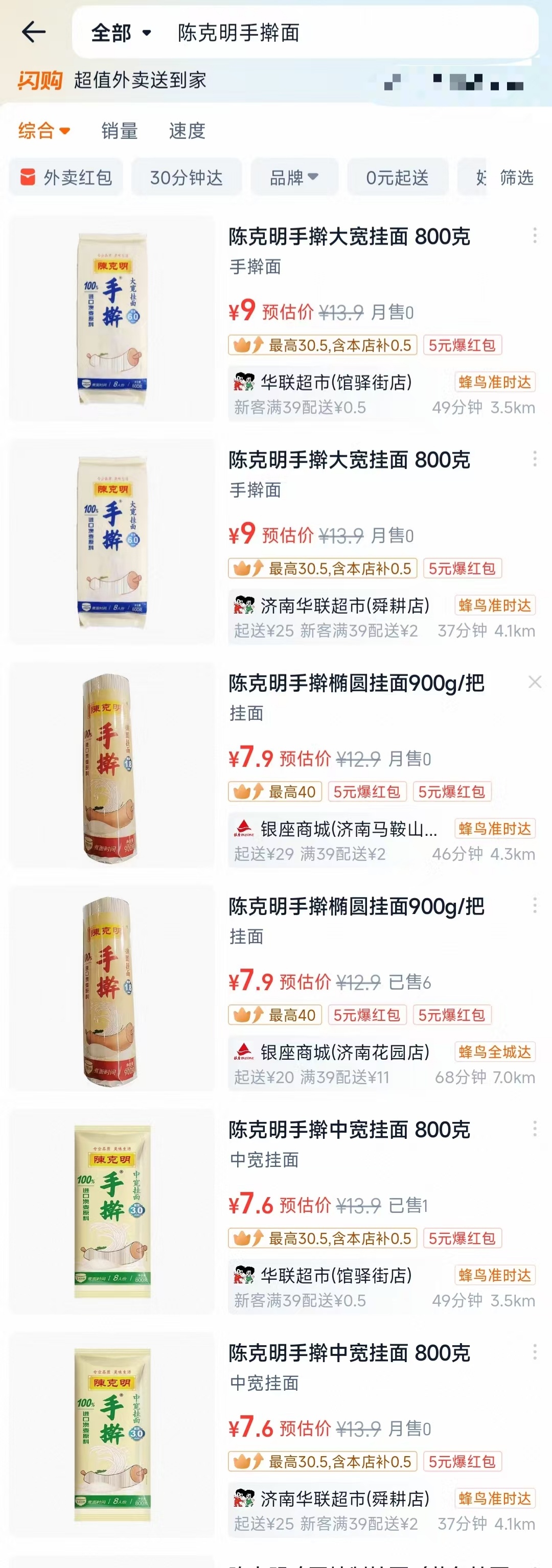This screenshot has height=1568, width=552.
Task: Select the 外卖红包 filter chip
Action: point(66,178)
